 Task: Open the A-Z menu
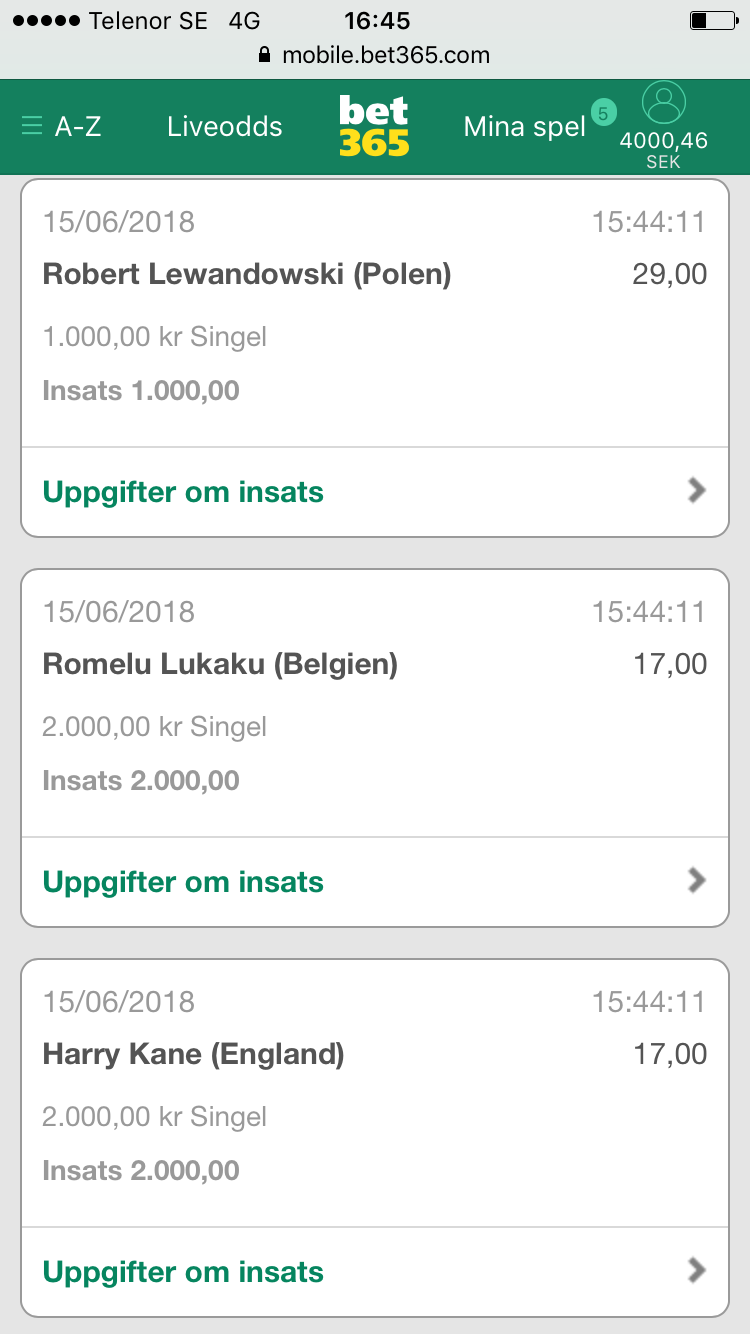(61, 127)
